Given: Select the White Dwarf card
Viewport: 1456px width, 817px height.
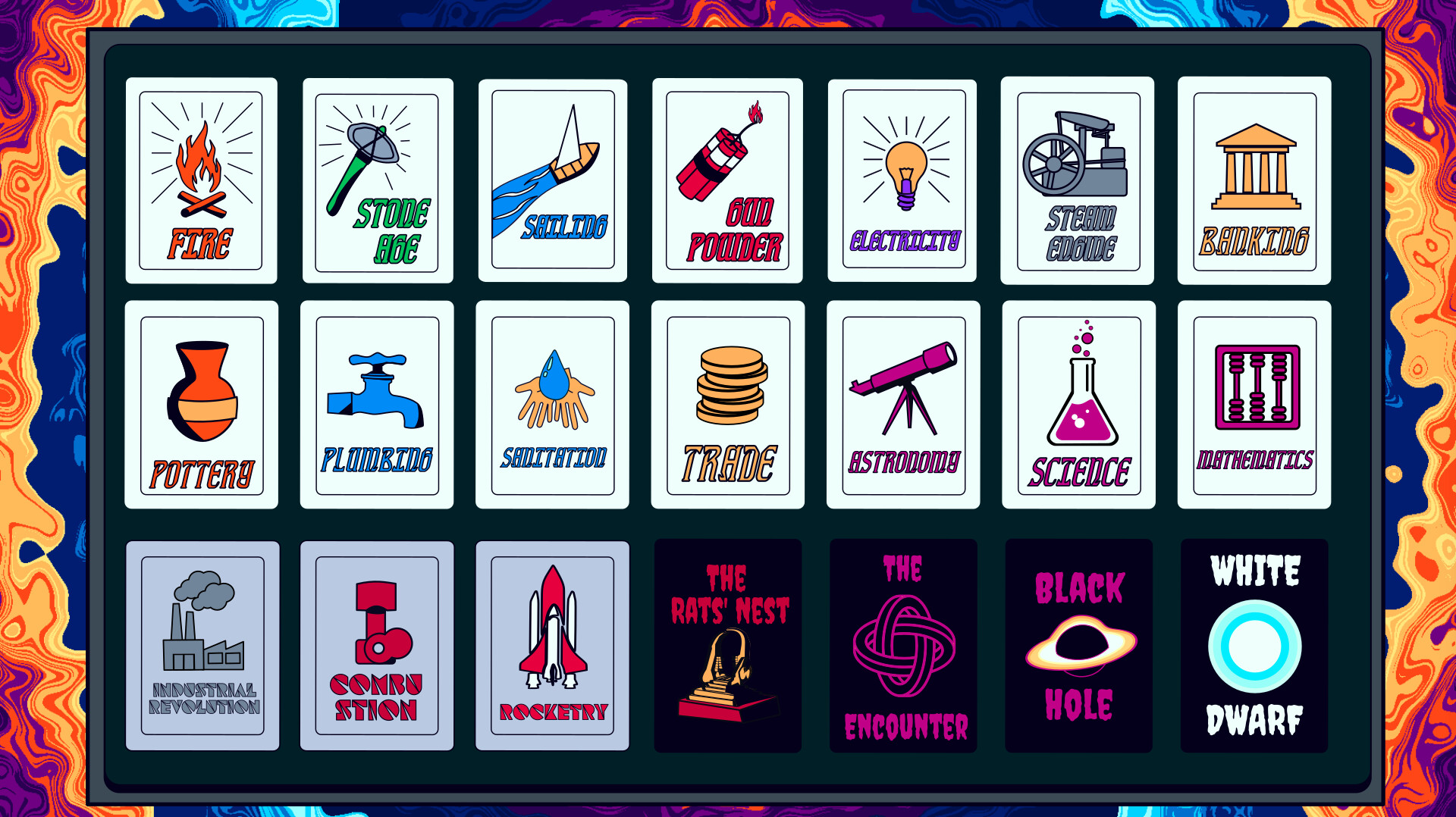Looking at the screenshot, I should 1254,646.
